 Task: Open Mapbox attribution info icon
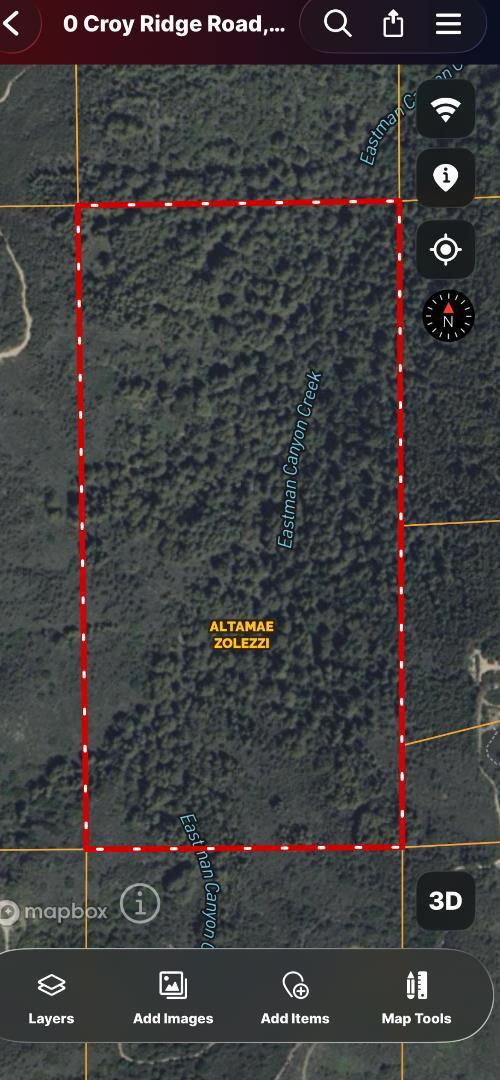140,904
